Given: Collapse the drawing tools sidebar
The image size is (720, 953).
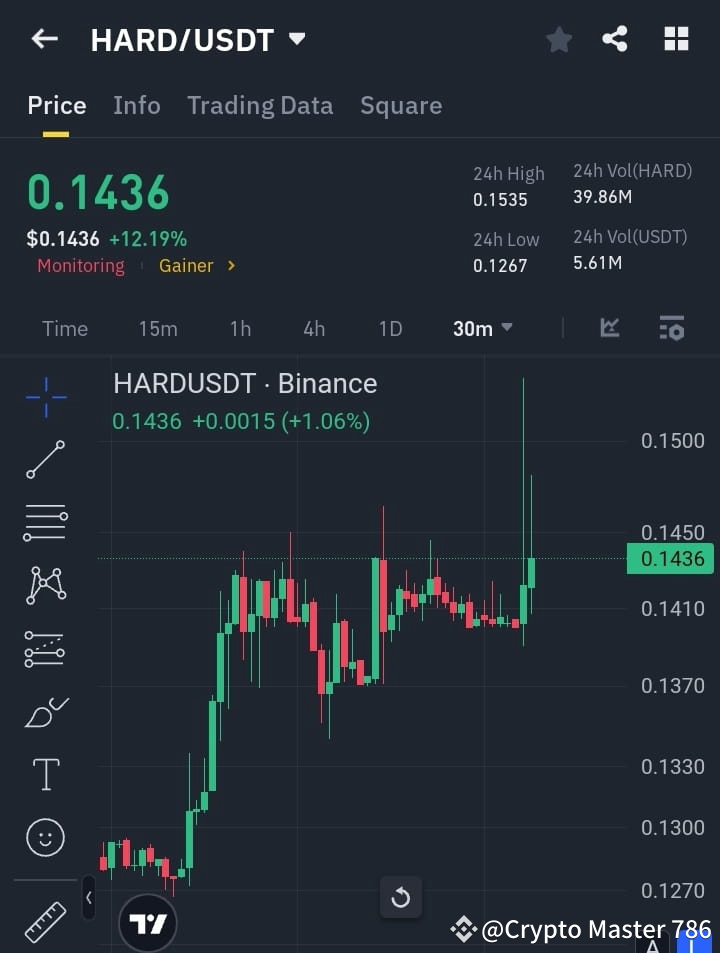Looking at the screenshot, I should coord(89,898).
